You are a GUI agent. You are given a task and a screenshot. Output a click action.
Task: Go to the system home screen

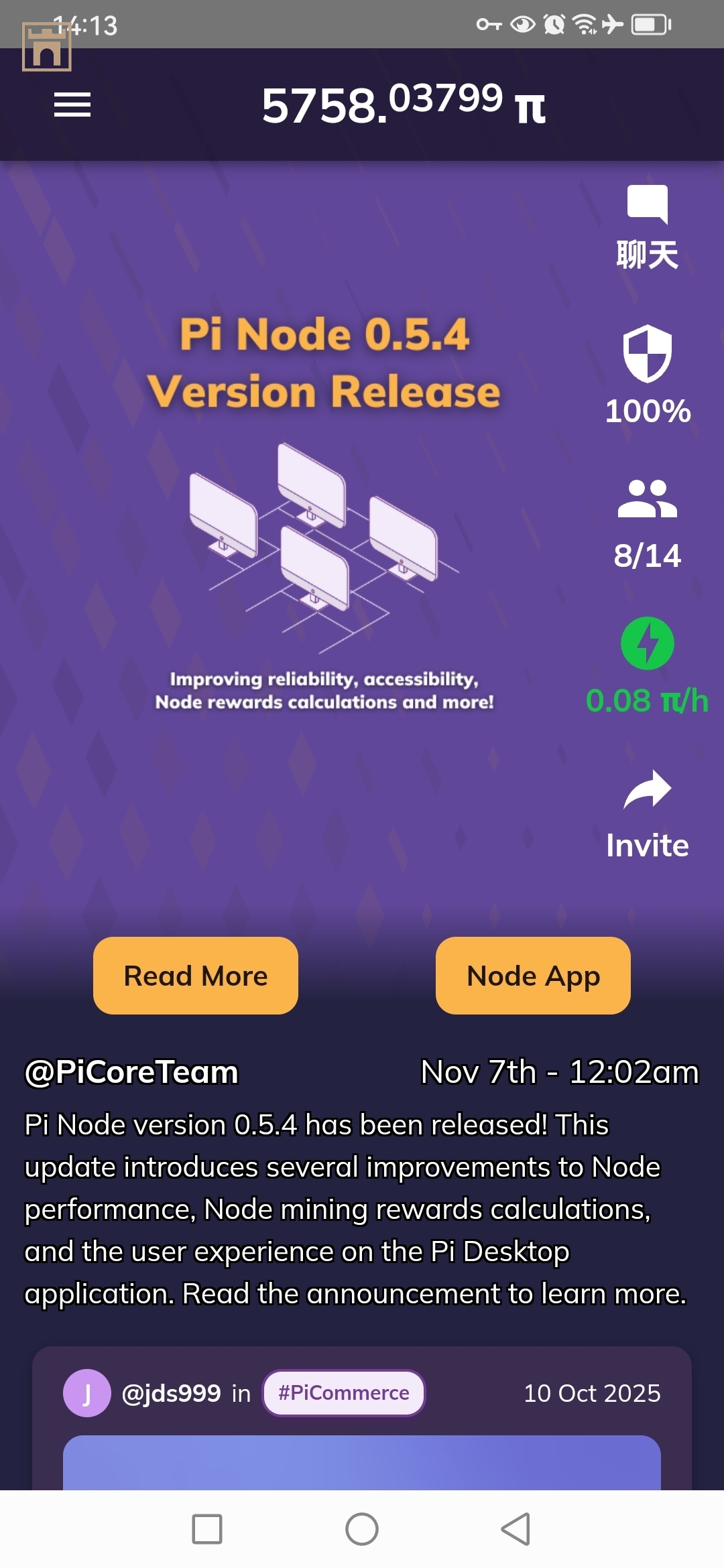(362, 1529)
